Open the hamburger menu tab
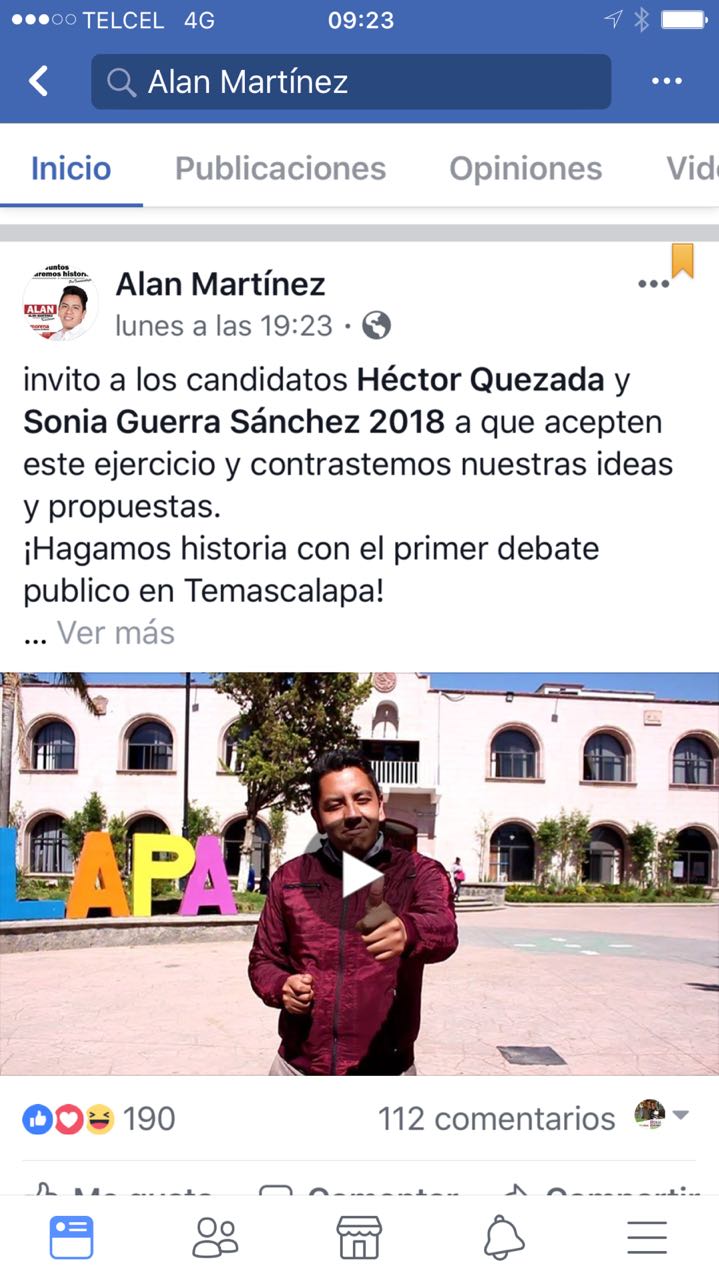This screenshot has width=719, height=1280. [x=647, y=1238]
